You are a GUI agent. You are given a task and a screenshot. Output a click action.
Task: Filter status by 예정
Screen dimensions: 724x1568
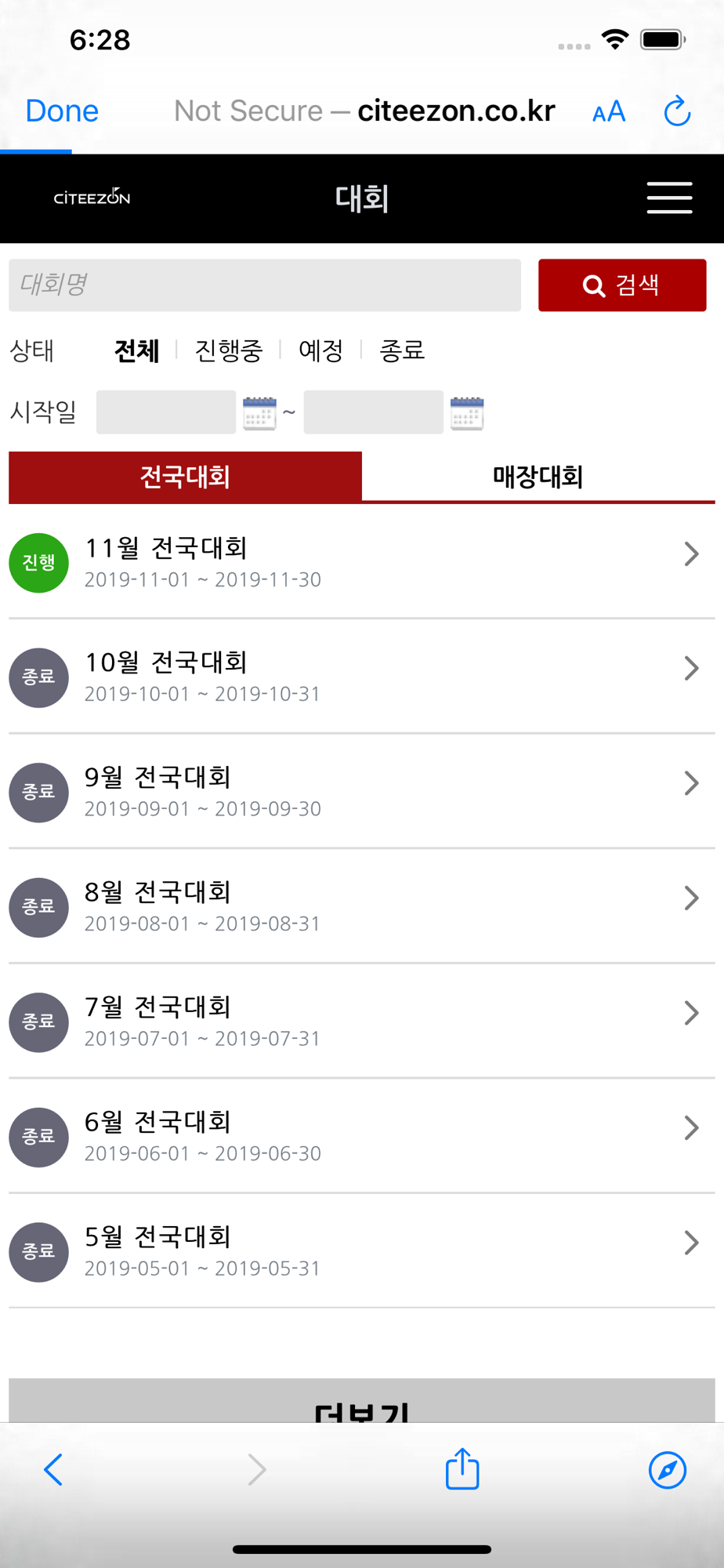[320, 350]
